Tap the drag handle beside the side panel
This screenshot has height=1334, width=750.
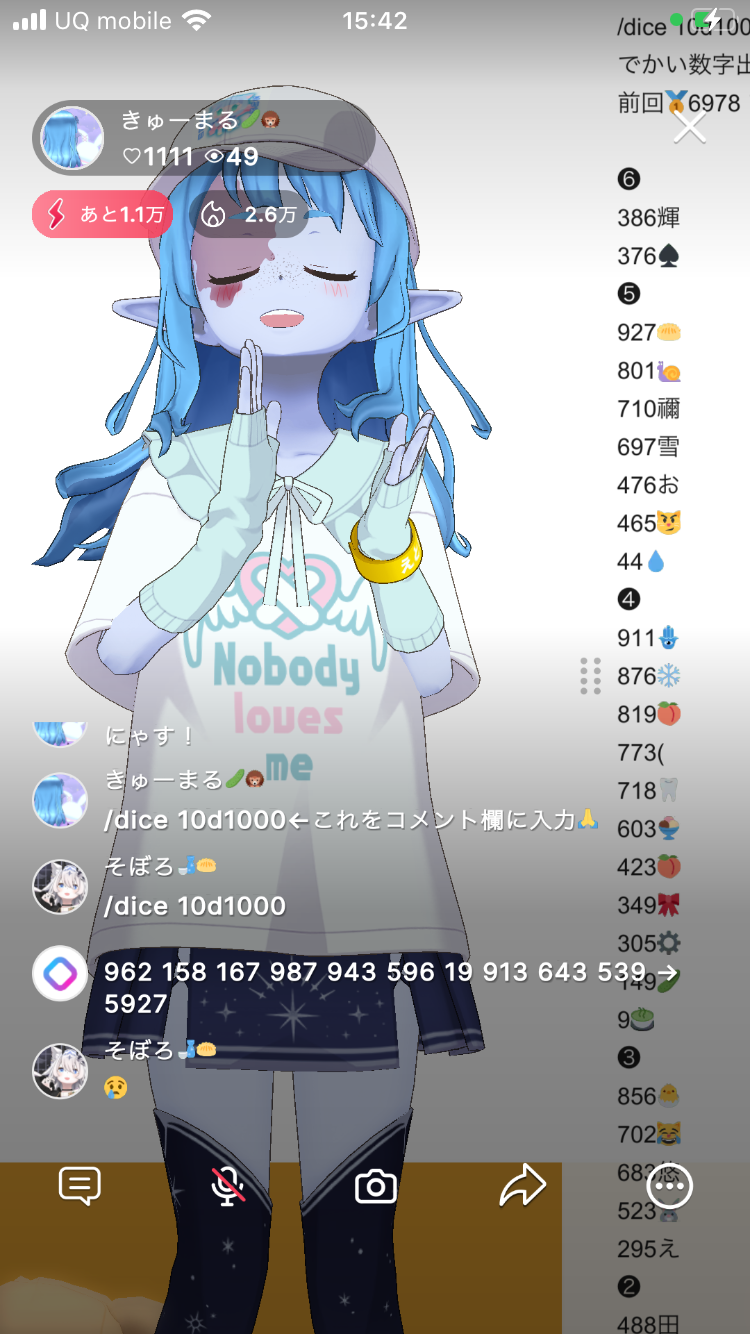(590, 676)
